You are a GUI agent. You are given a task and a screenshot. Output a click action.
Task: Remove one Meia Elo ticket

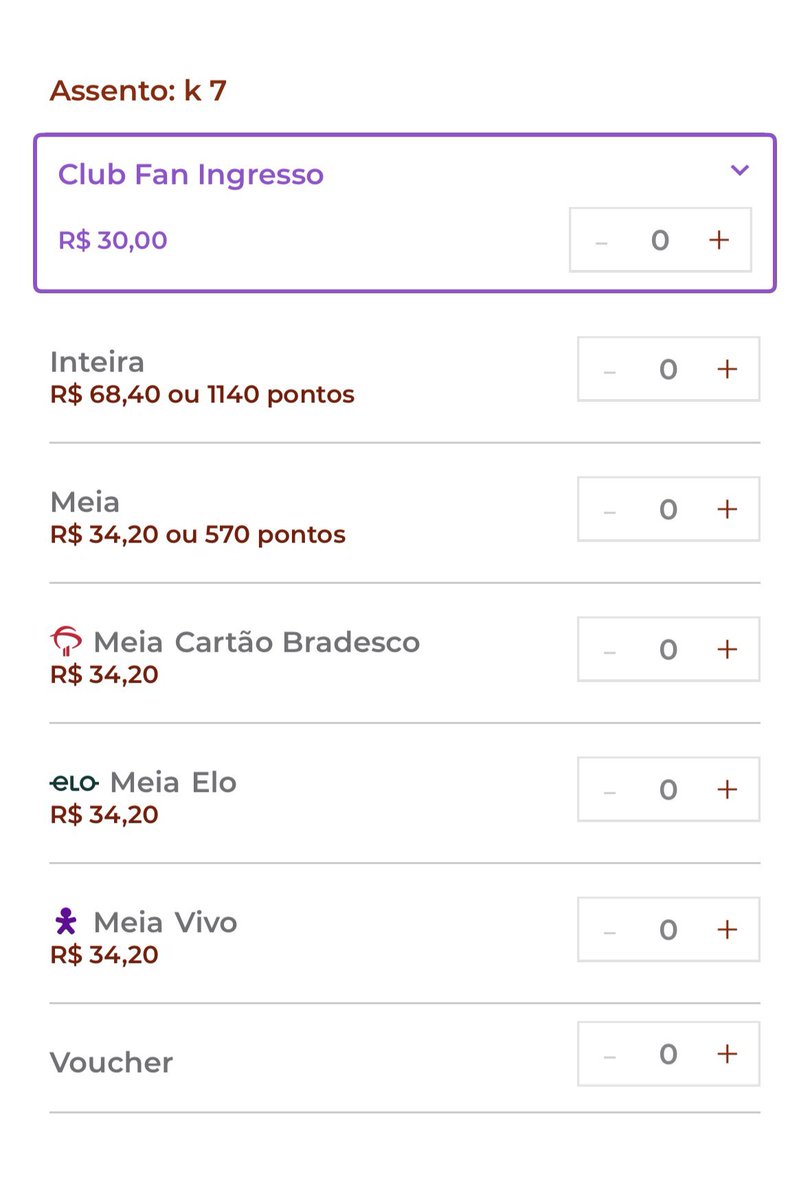[x=609, y=790]
